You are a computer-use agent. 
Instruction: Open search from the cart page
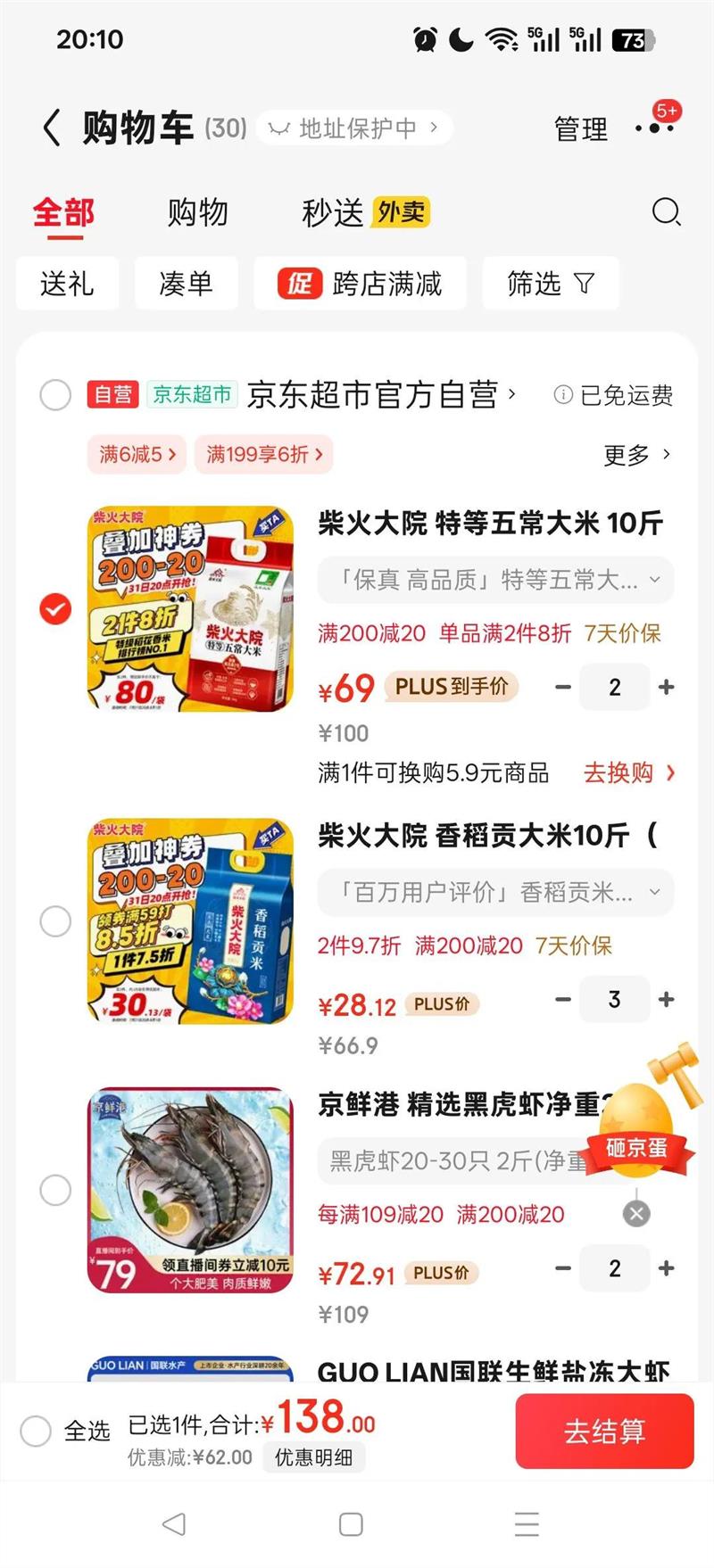click(665, 213)
